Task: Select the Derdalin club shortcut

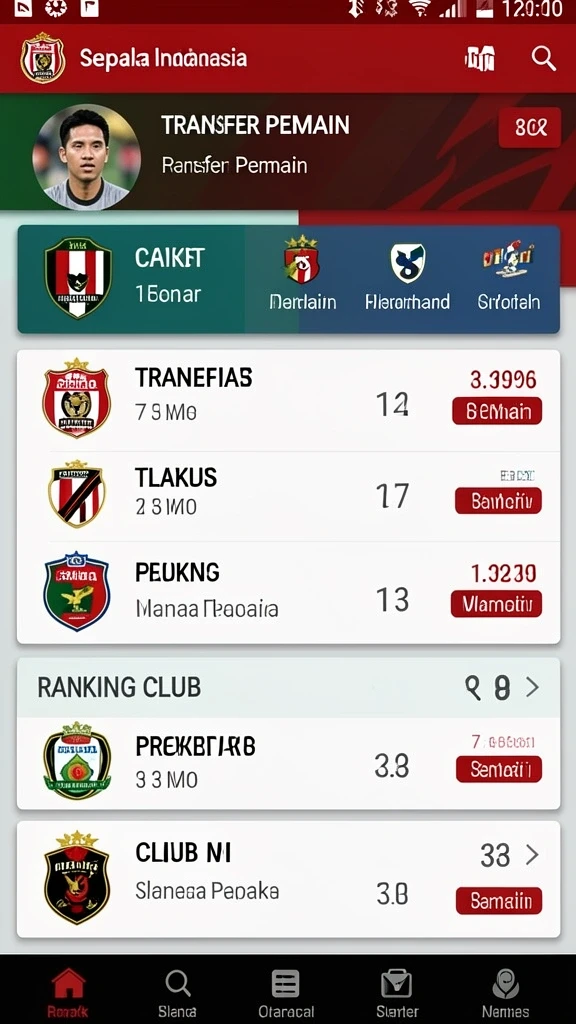Action: pos(302,274)
